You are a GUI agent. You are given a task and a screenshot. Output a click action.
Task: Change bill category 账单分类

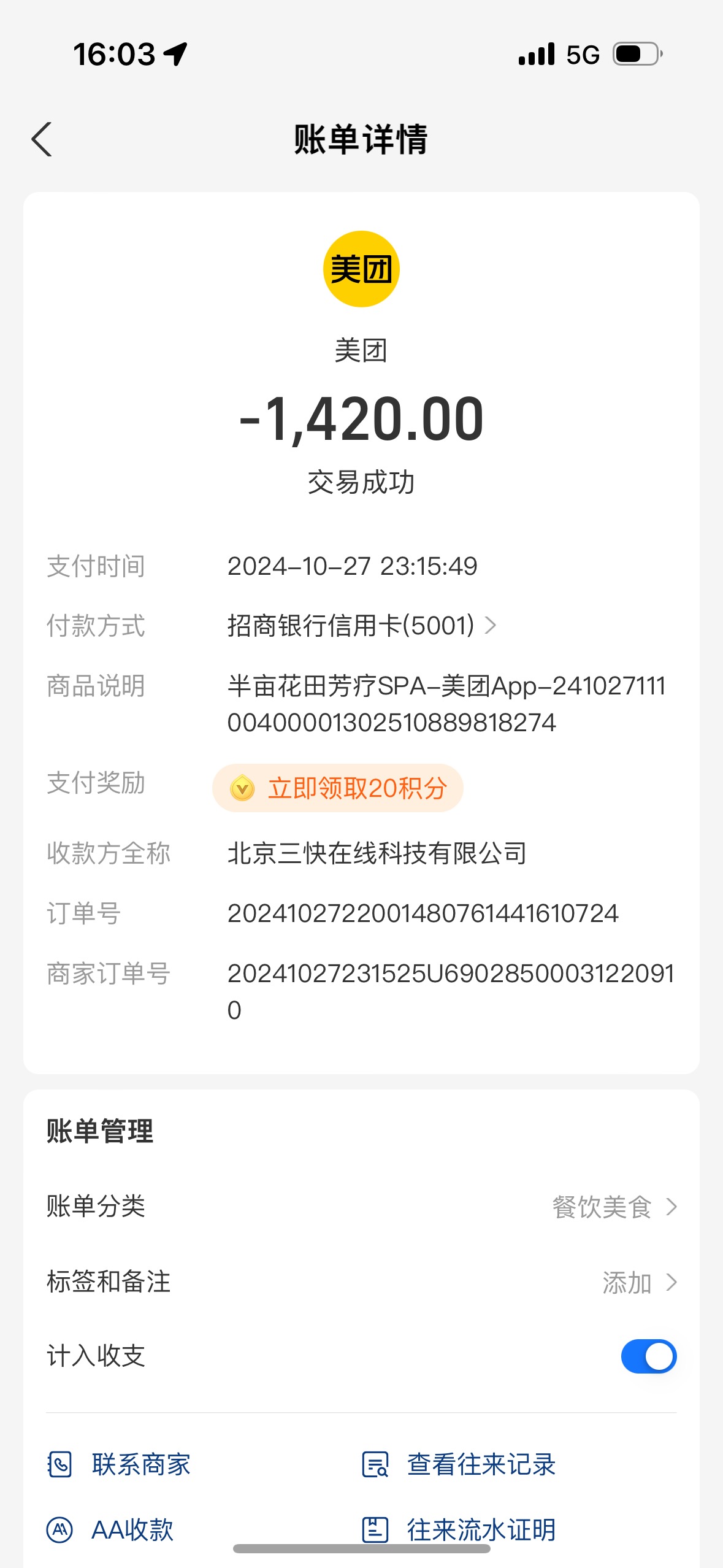pyautogui.click(x=362, y=1206)
